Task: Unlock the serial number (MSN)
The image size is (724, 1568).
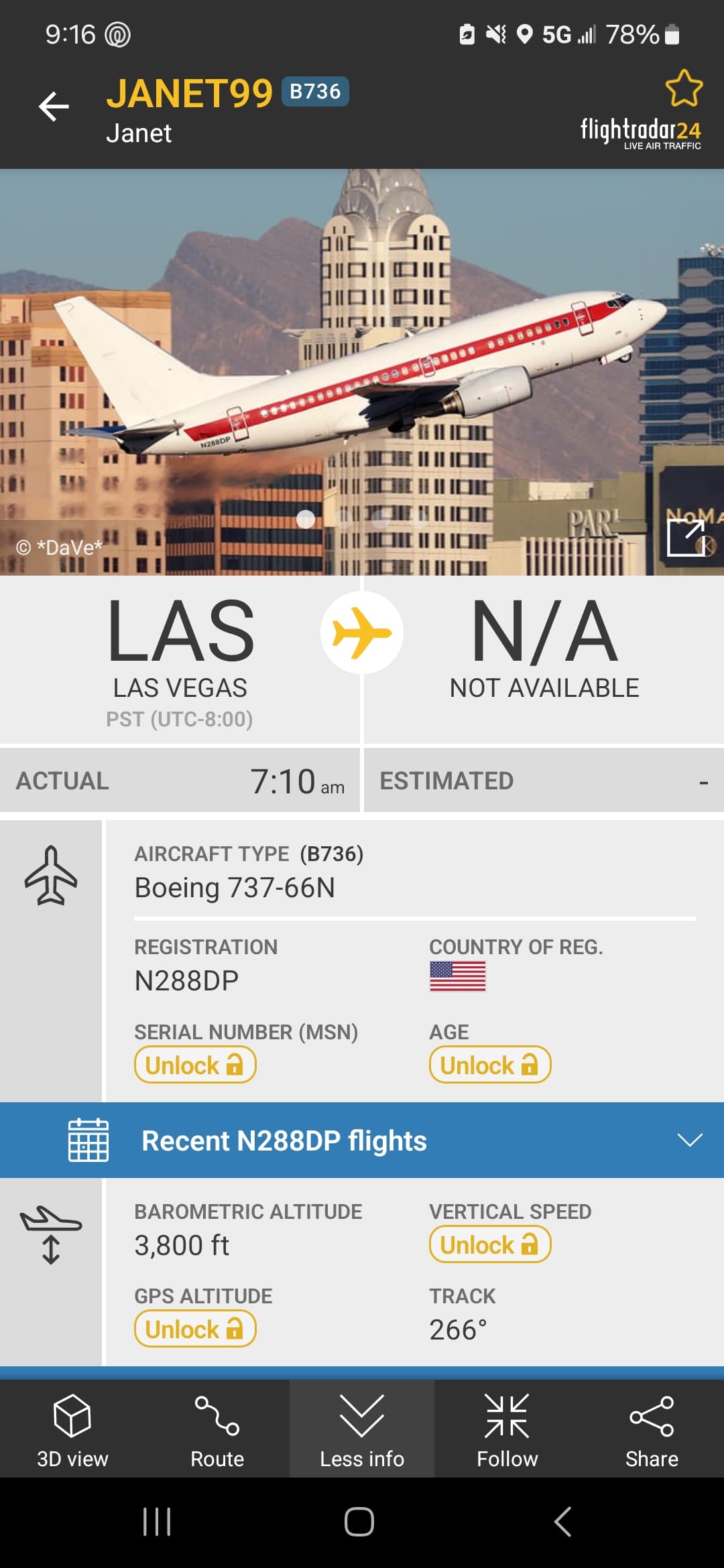Action: 195,1065
